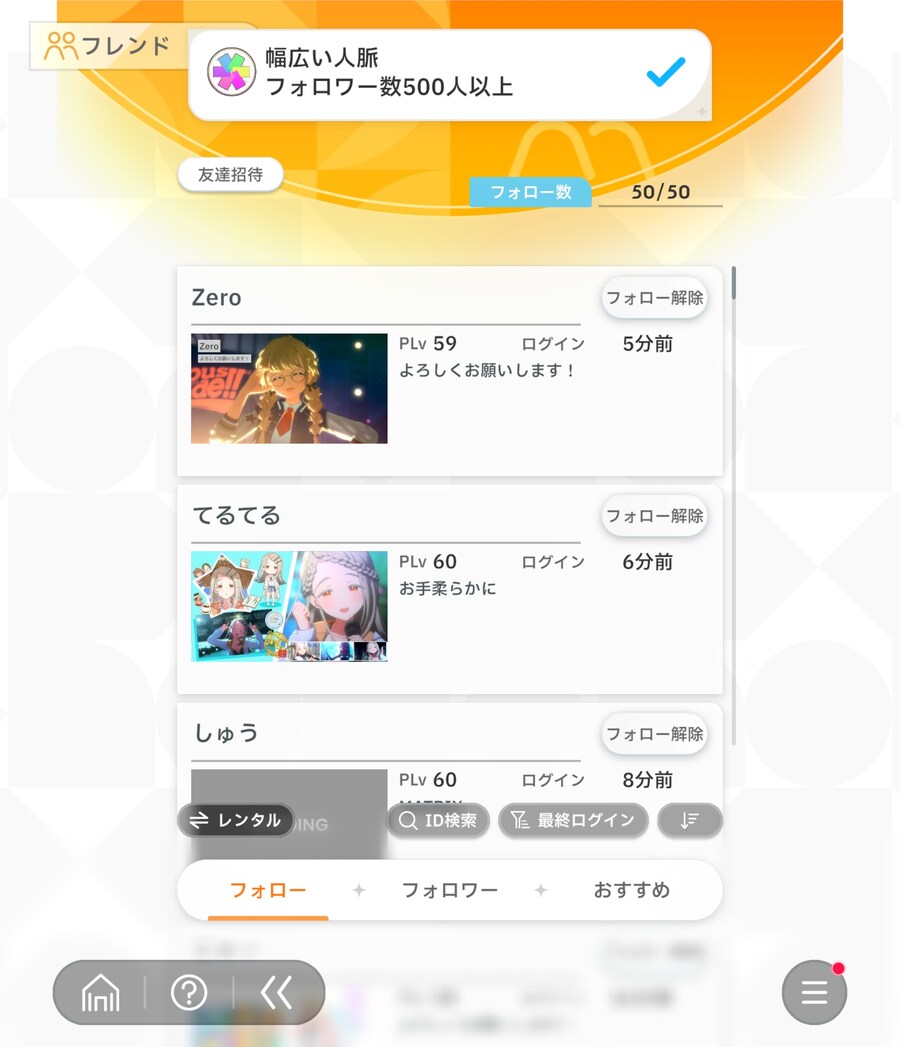900x1047 pixels.
Task: Go to the home screen icon
Action: (100, 993)
